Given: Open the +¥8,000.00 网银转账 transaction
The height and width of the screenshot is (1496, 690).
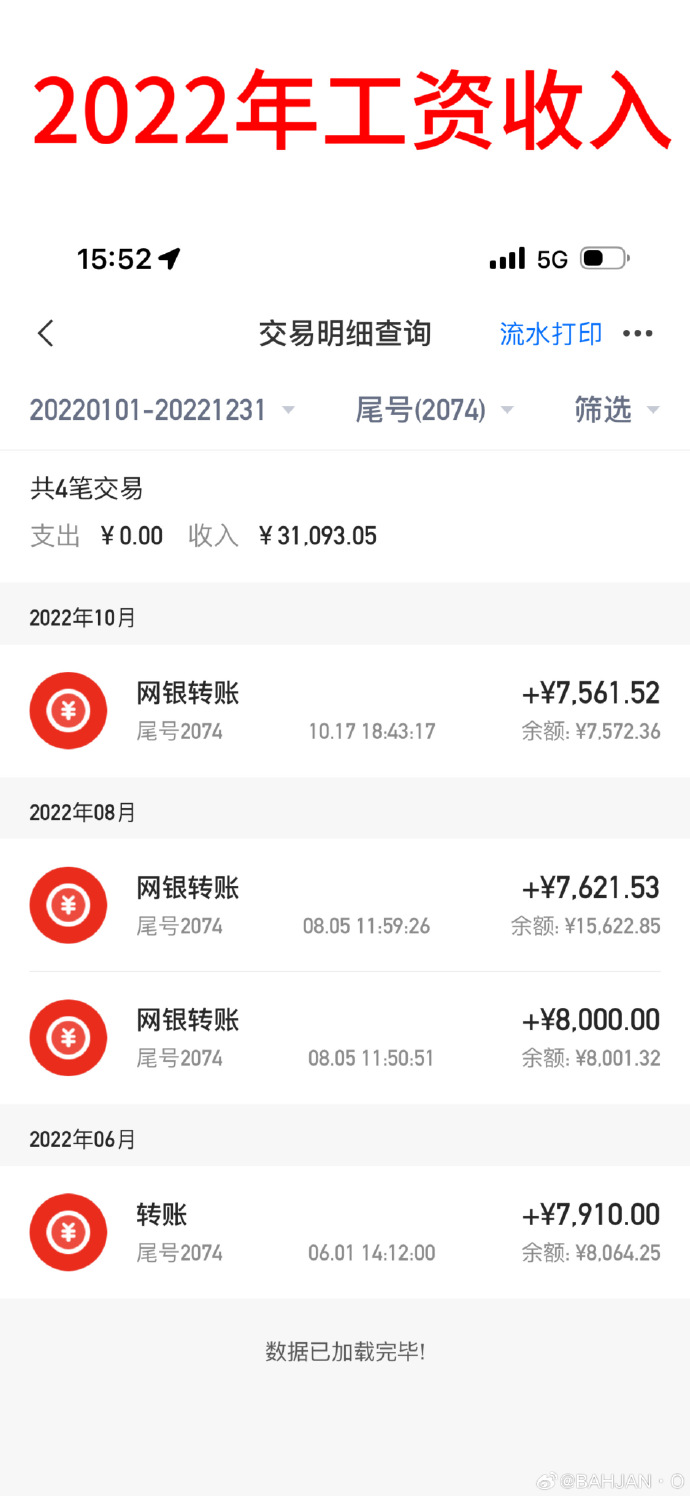Looking at the screenshot, I should (x=345, y=1038).
